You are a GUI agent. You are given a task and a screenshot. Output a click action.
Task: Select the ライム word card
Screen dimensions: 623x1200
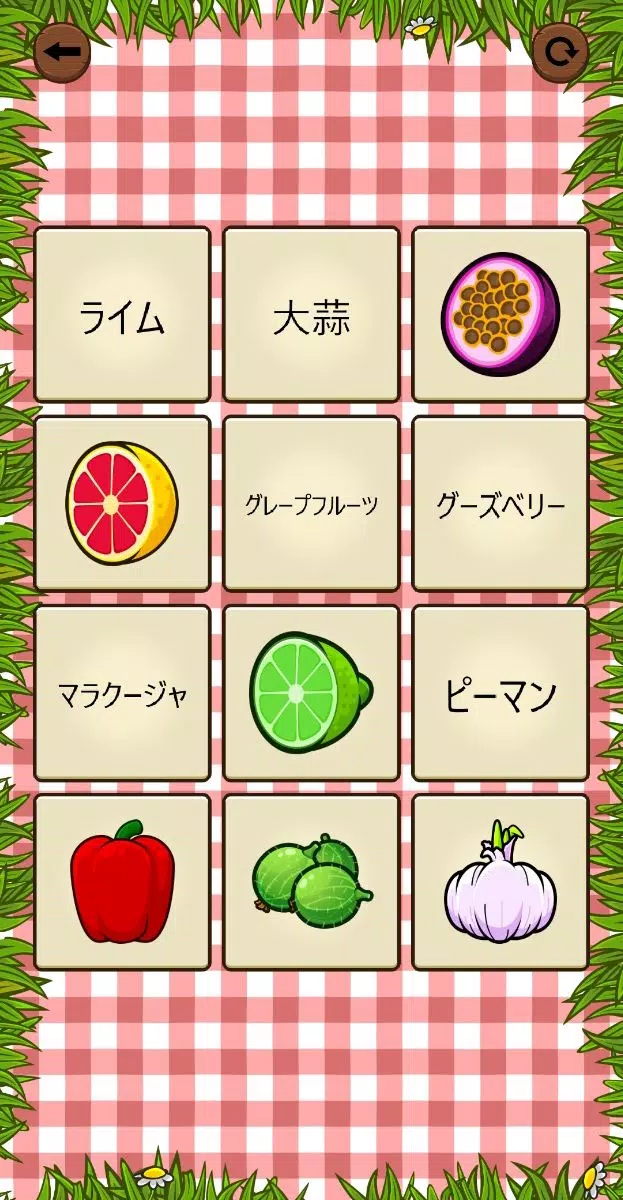click(x=122, y=315)
